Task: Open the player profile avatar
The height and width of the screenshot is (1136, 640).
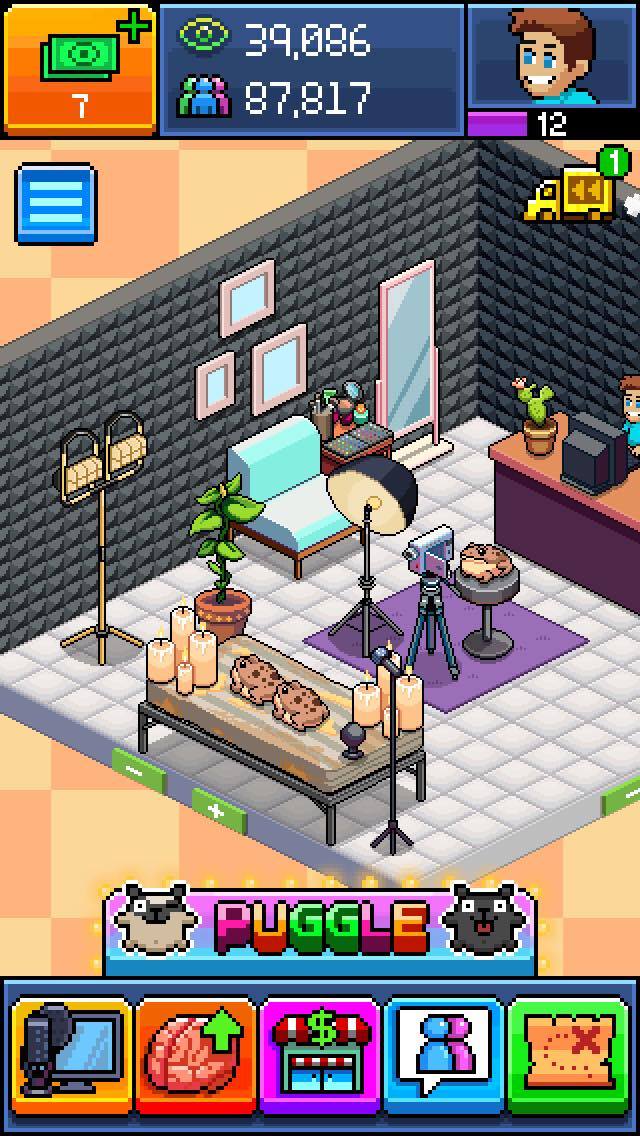Action: [552, 56]
